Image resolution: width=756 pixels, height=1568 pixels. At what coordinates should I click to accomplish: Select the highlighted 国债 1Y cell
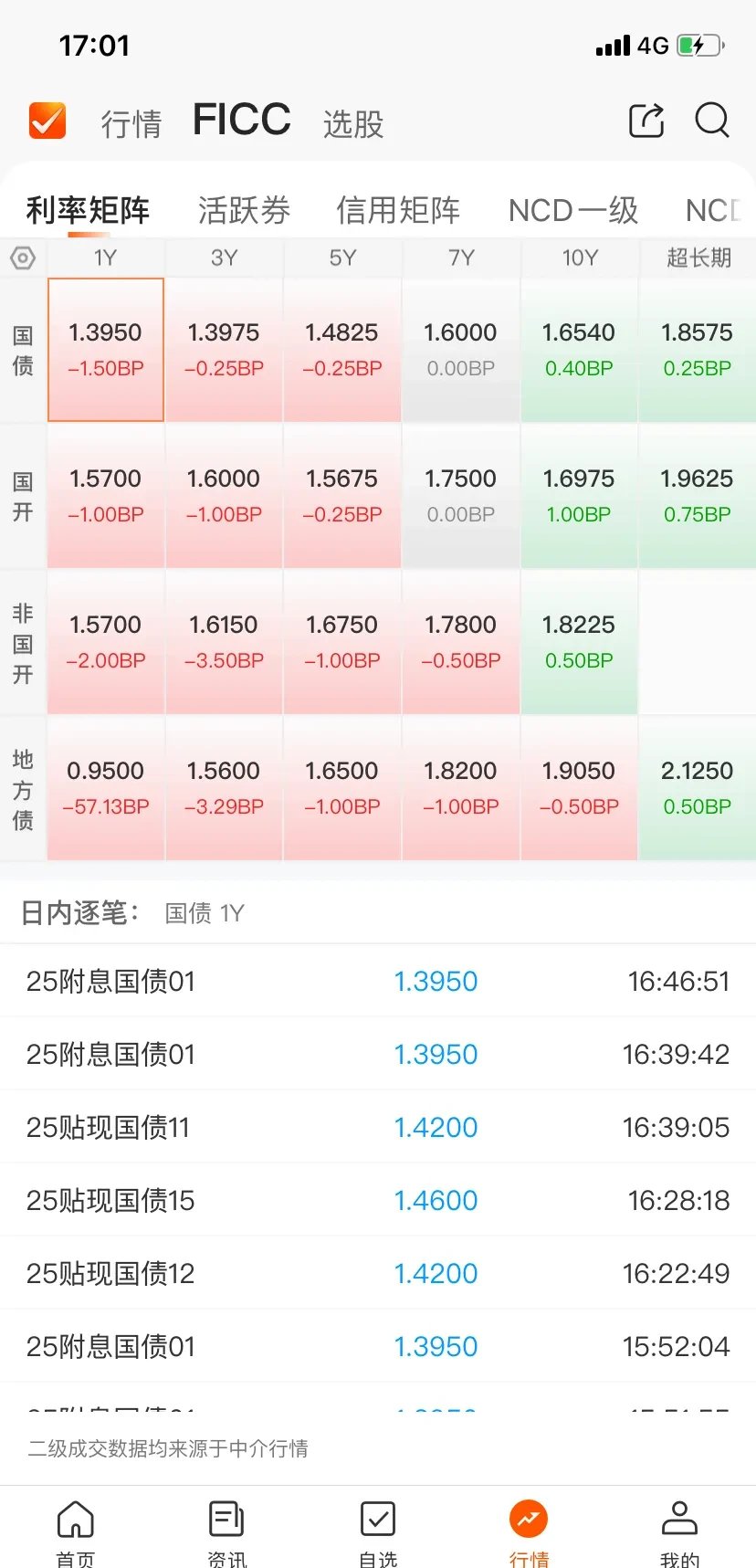click(x=105, y=350)
